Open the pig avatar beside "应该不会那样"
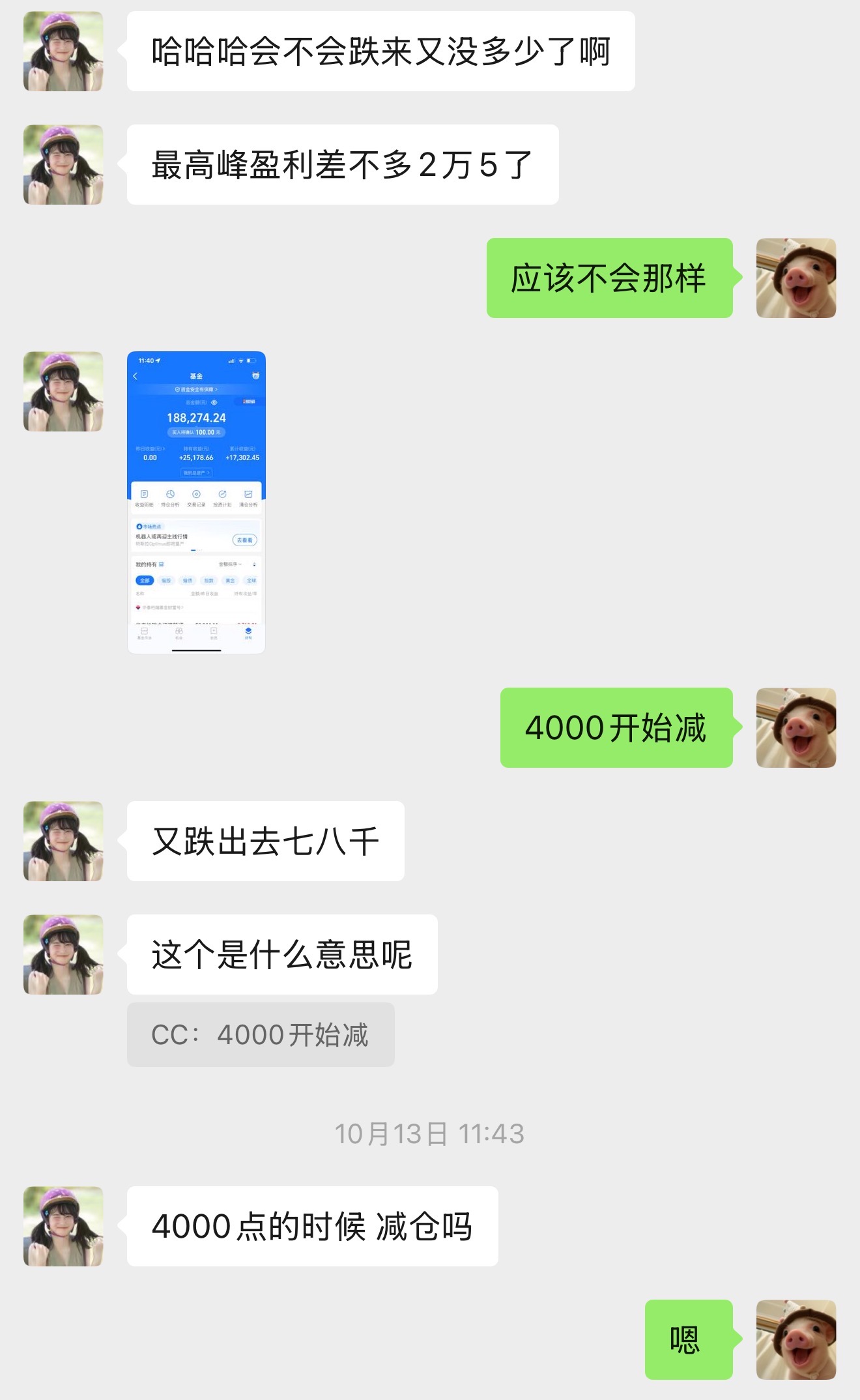Screen dimensions: 860x1400 point(795,278)
